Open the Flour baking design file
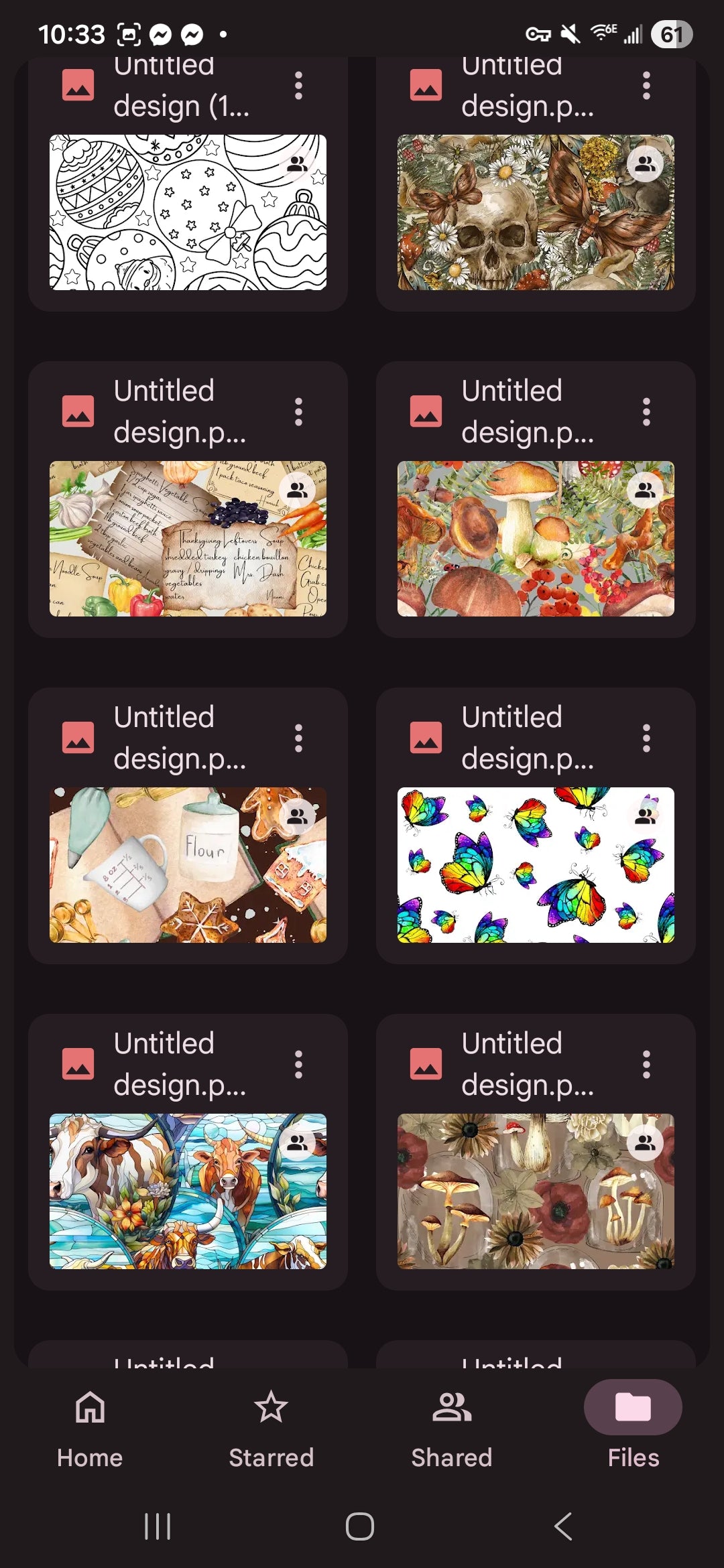This screenshot has width=724, height=1568. tap(188, 865)
